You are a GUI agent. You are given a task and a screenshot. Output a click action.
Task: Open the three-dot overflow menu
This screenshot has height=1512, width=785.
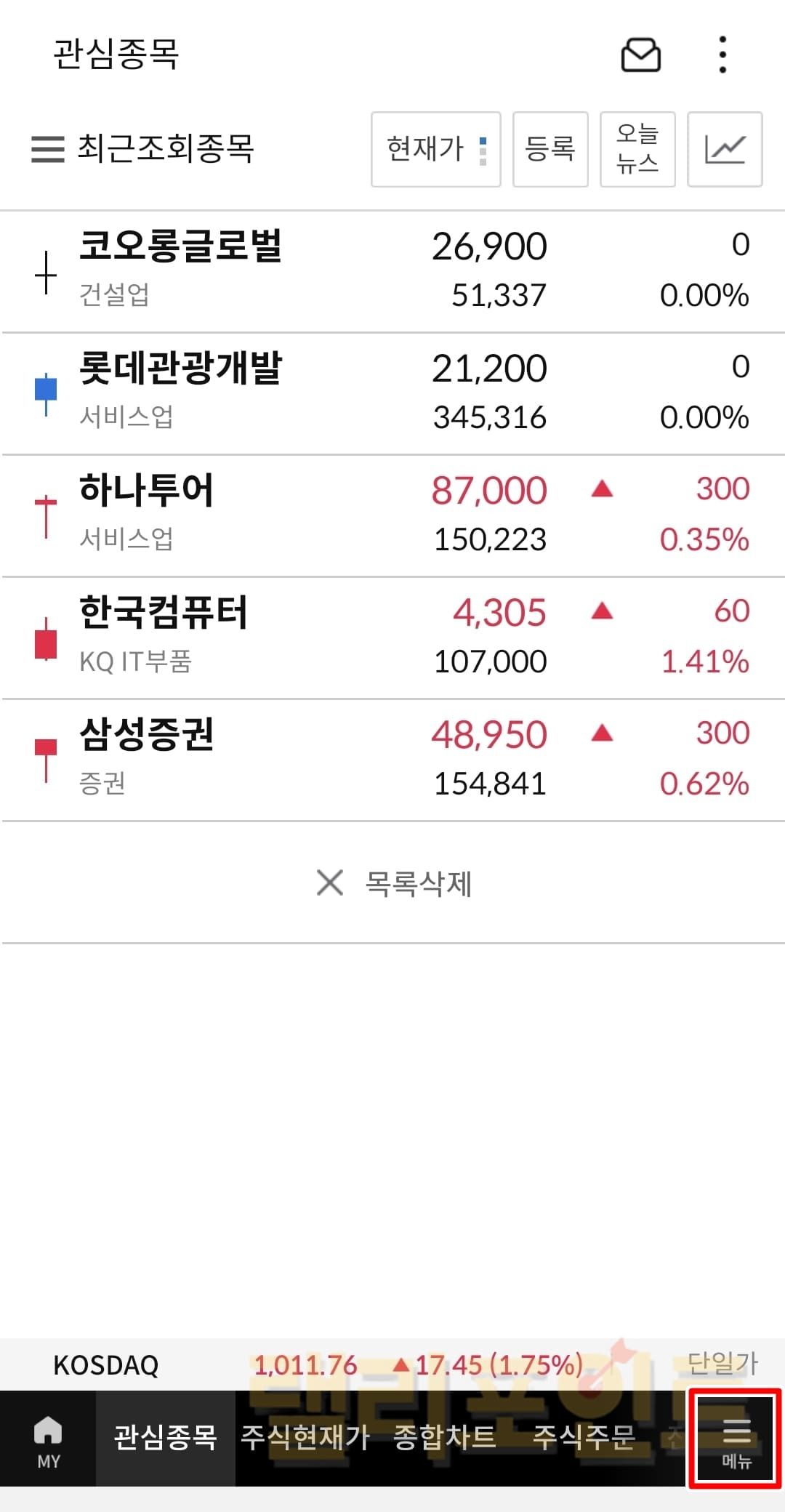pos(722,55)
